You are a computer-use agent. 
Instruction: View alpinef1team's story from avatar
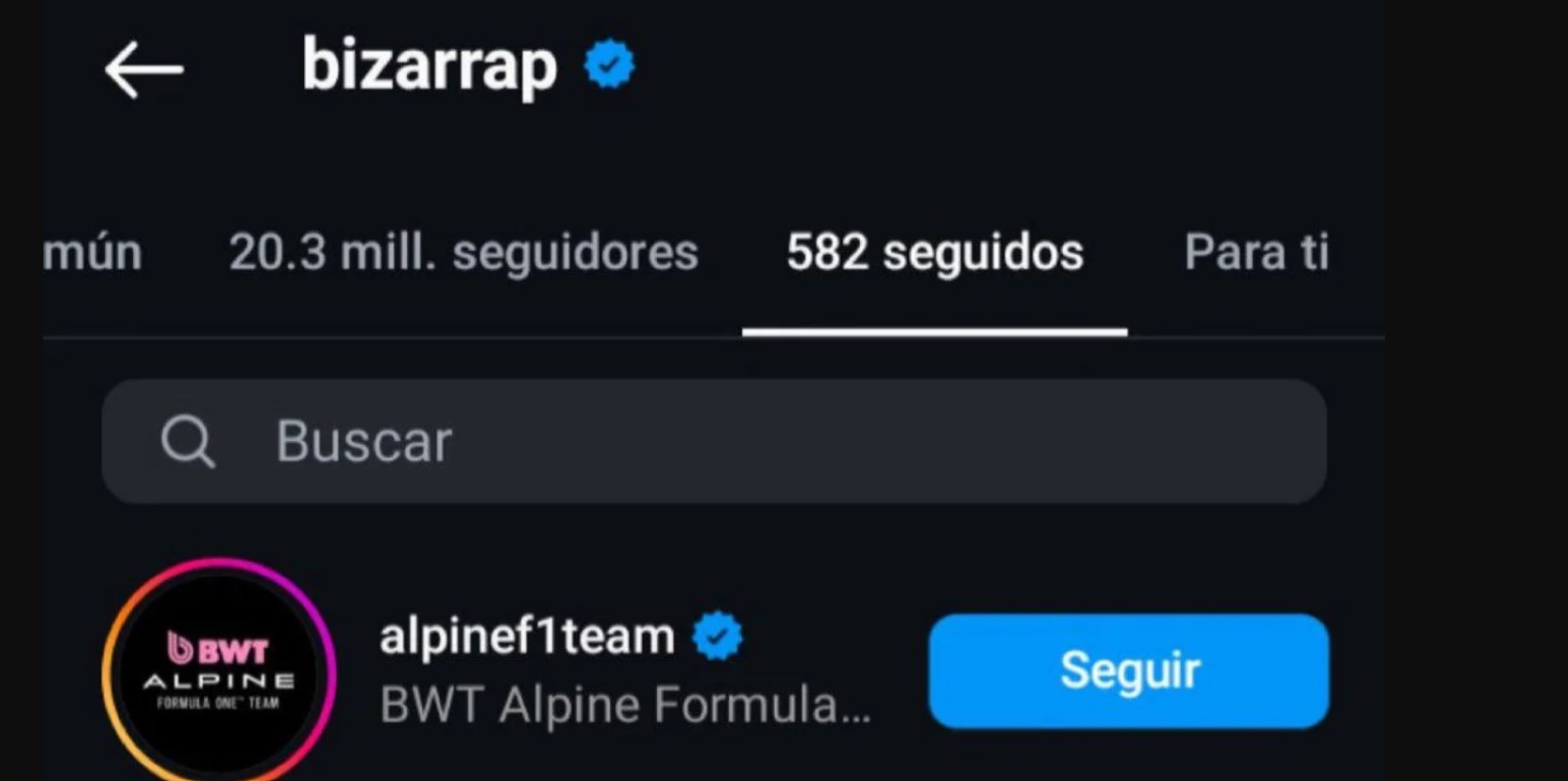[x=219, y=672]
